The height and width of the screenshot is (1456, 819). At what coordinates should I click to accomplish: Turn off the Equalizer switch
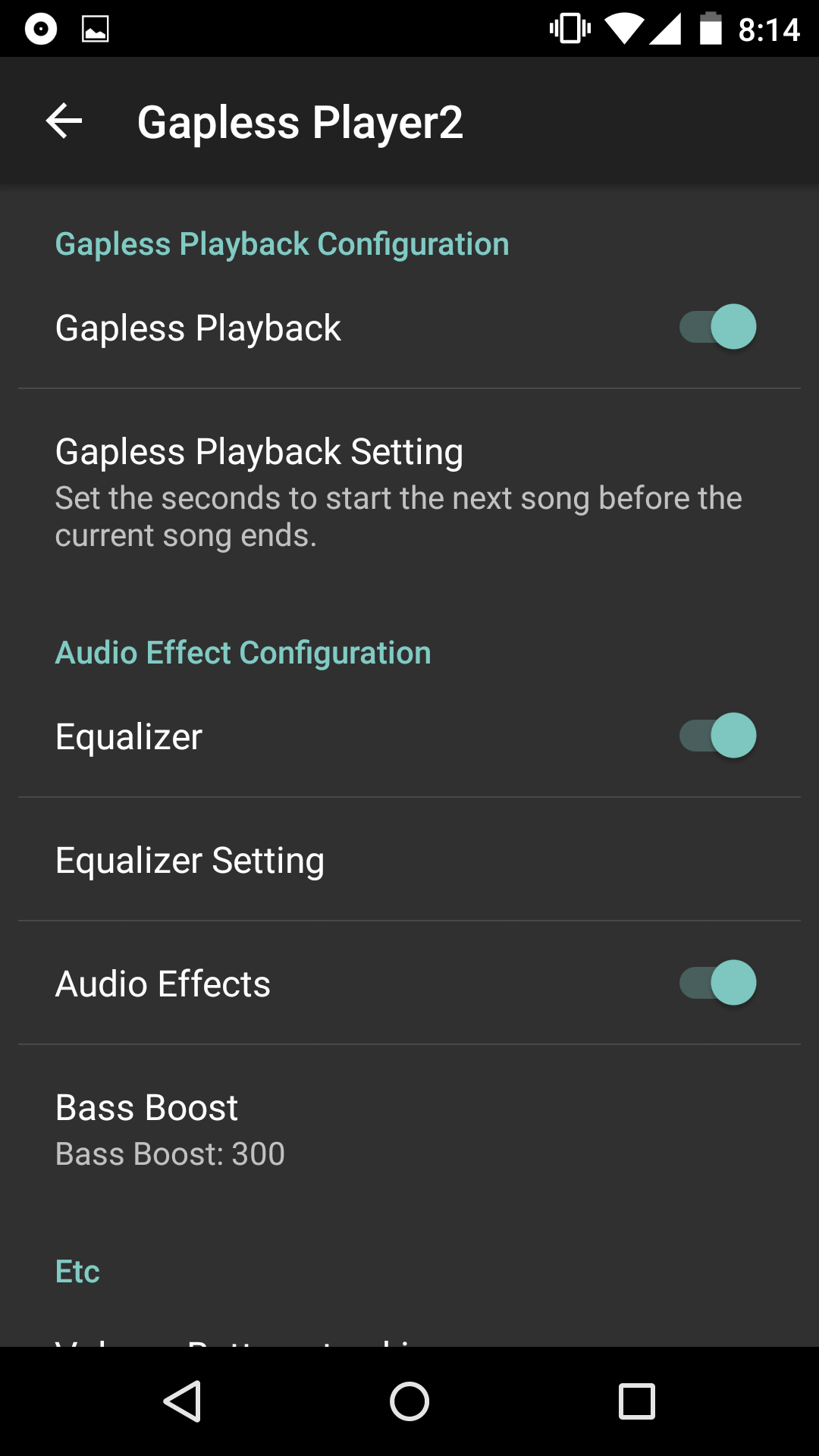pos(717,735)
